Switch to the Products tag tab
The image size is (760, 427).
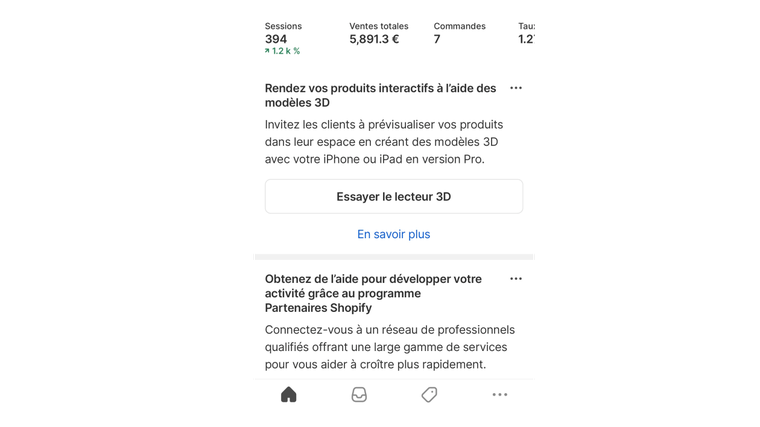[x=429, y=395]
